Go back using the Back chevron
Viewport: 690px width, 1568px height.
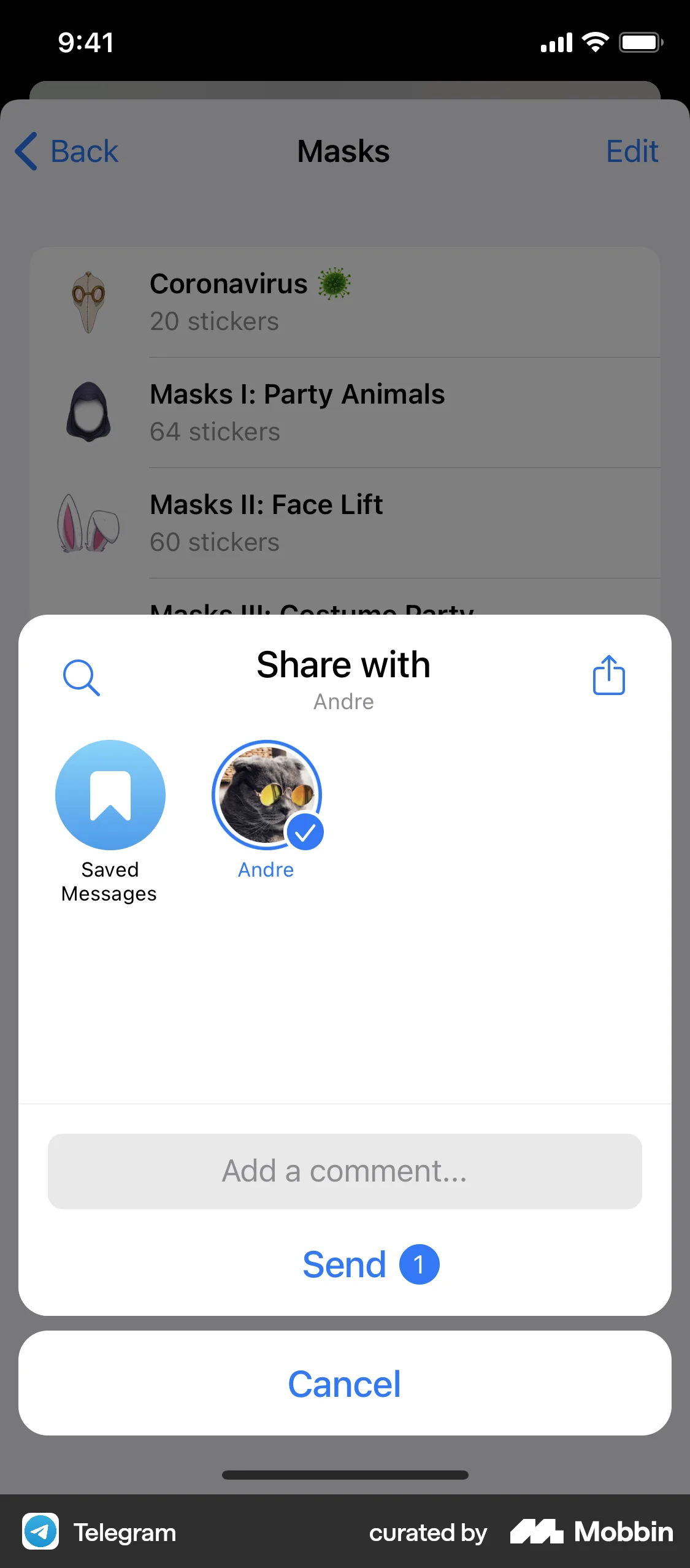coord(25,150)
